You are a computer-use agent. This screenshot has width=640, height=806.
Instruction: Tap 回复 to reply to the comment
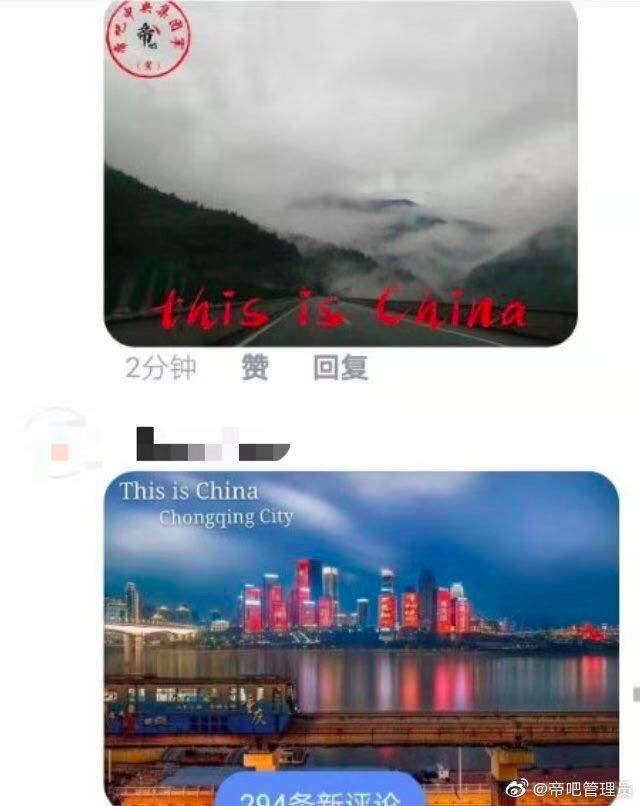[x=340, y=368]
